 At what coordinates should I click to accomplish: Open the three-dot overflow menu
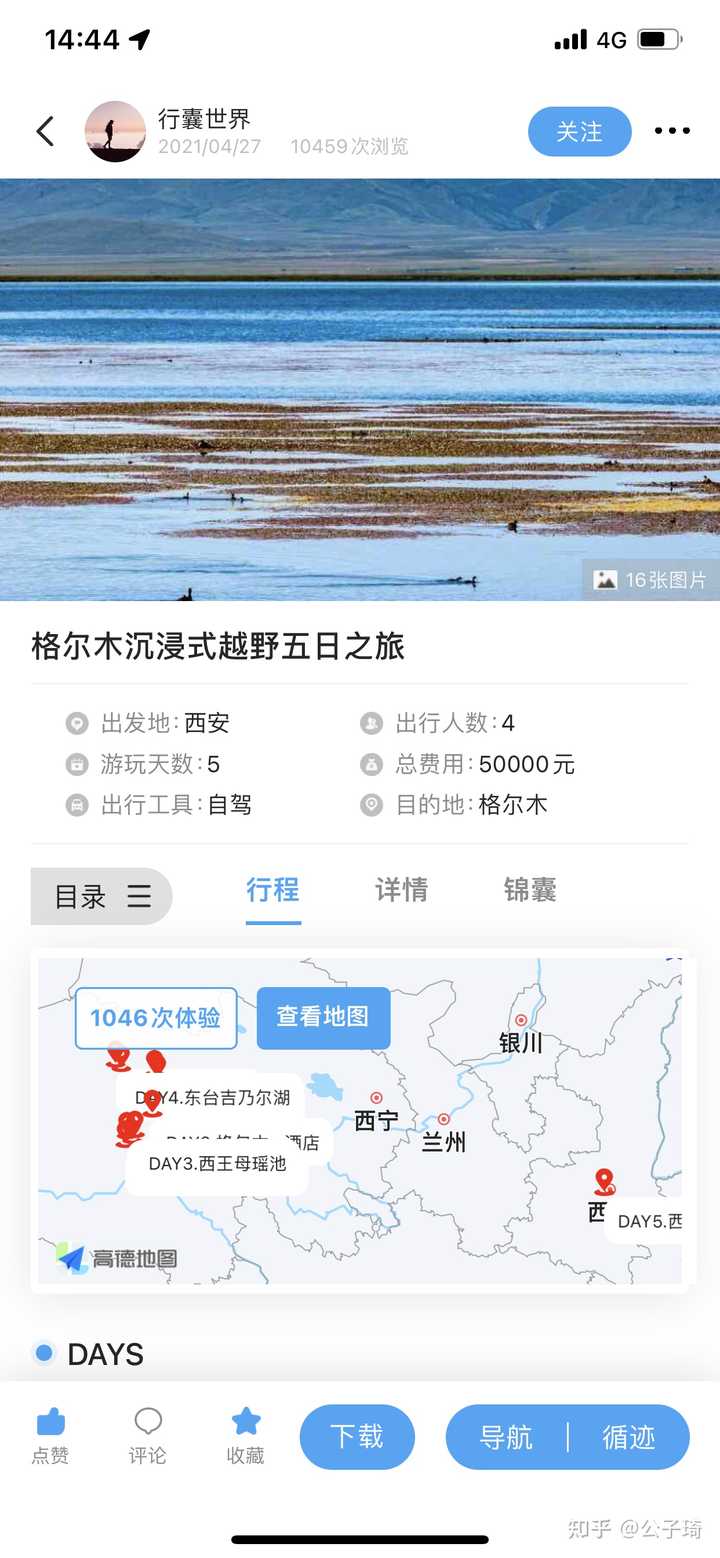[x=672, y=131]
